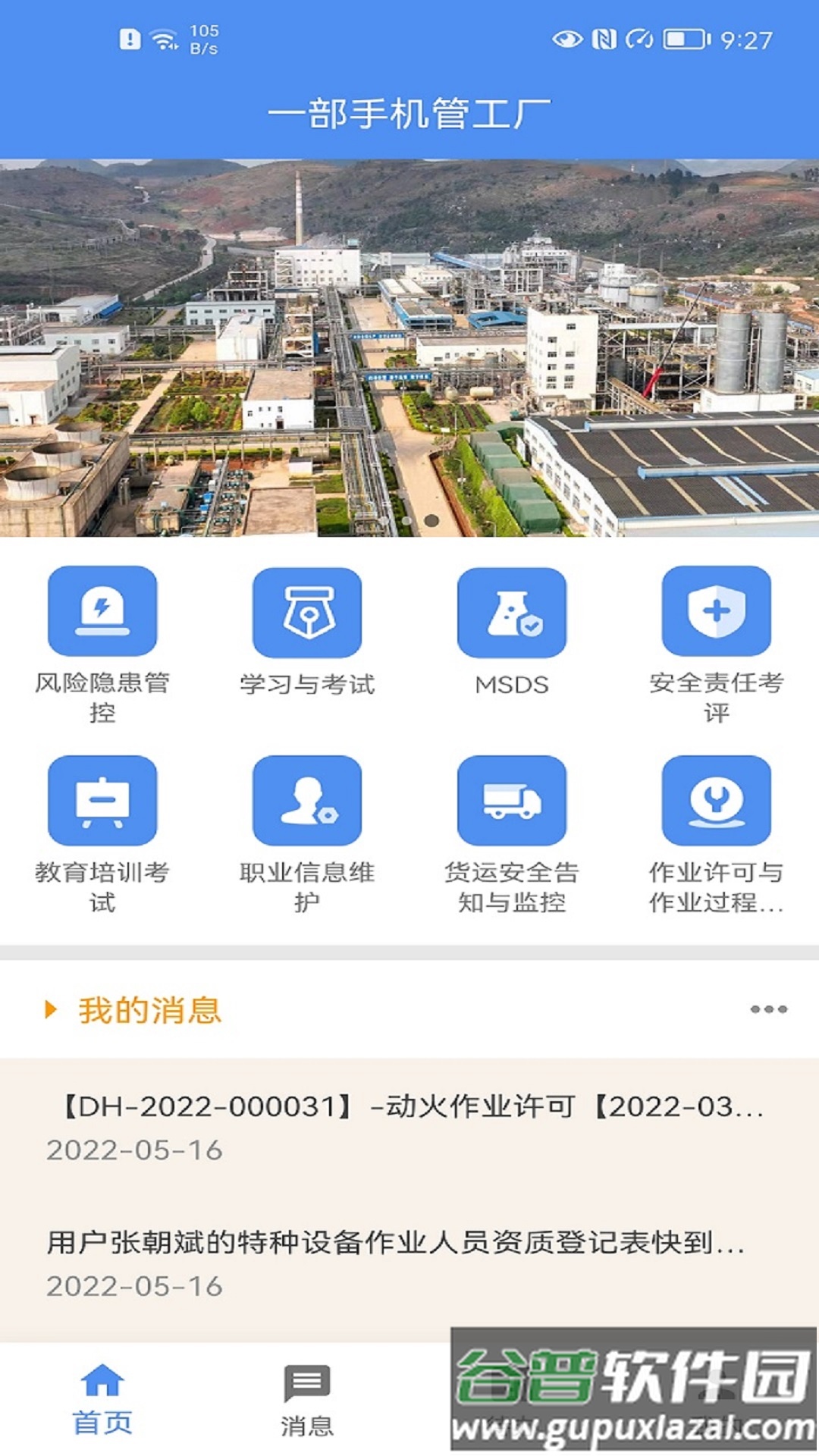Tap the home icon in bottom navigation
Viewport: 819px width, 1456px height.
click(104, 1382)
